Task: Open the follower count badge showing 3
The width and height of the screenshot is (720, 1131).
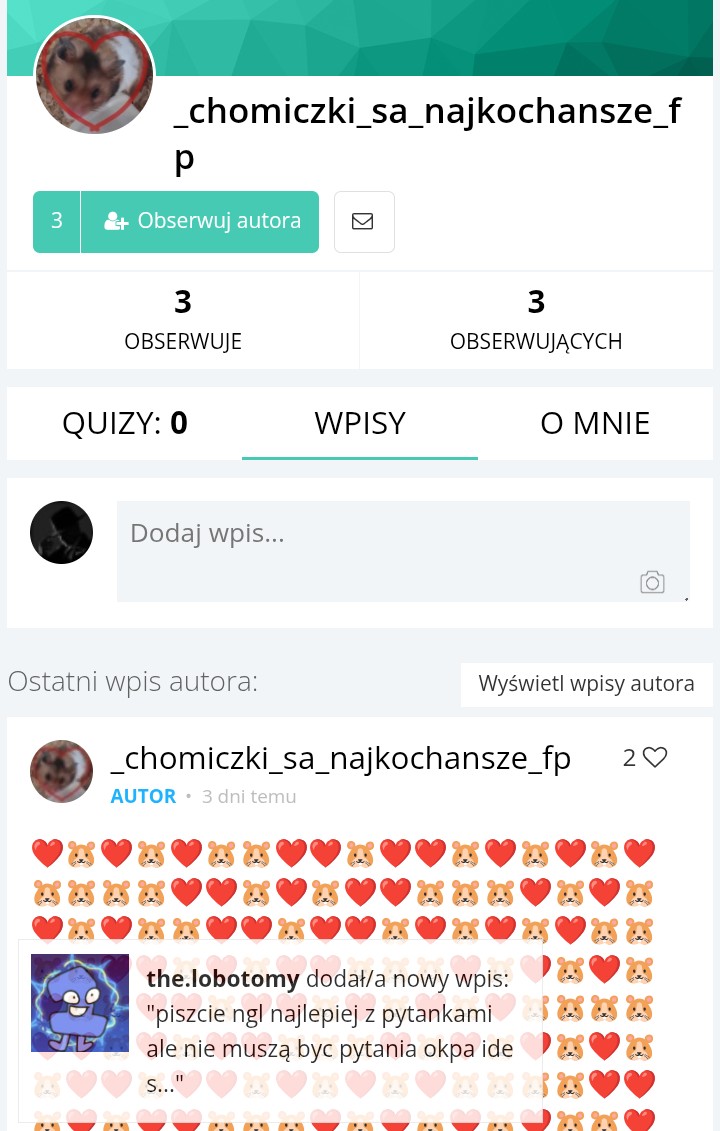Action: [57, 221]
